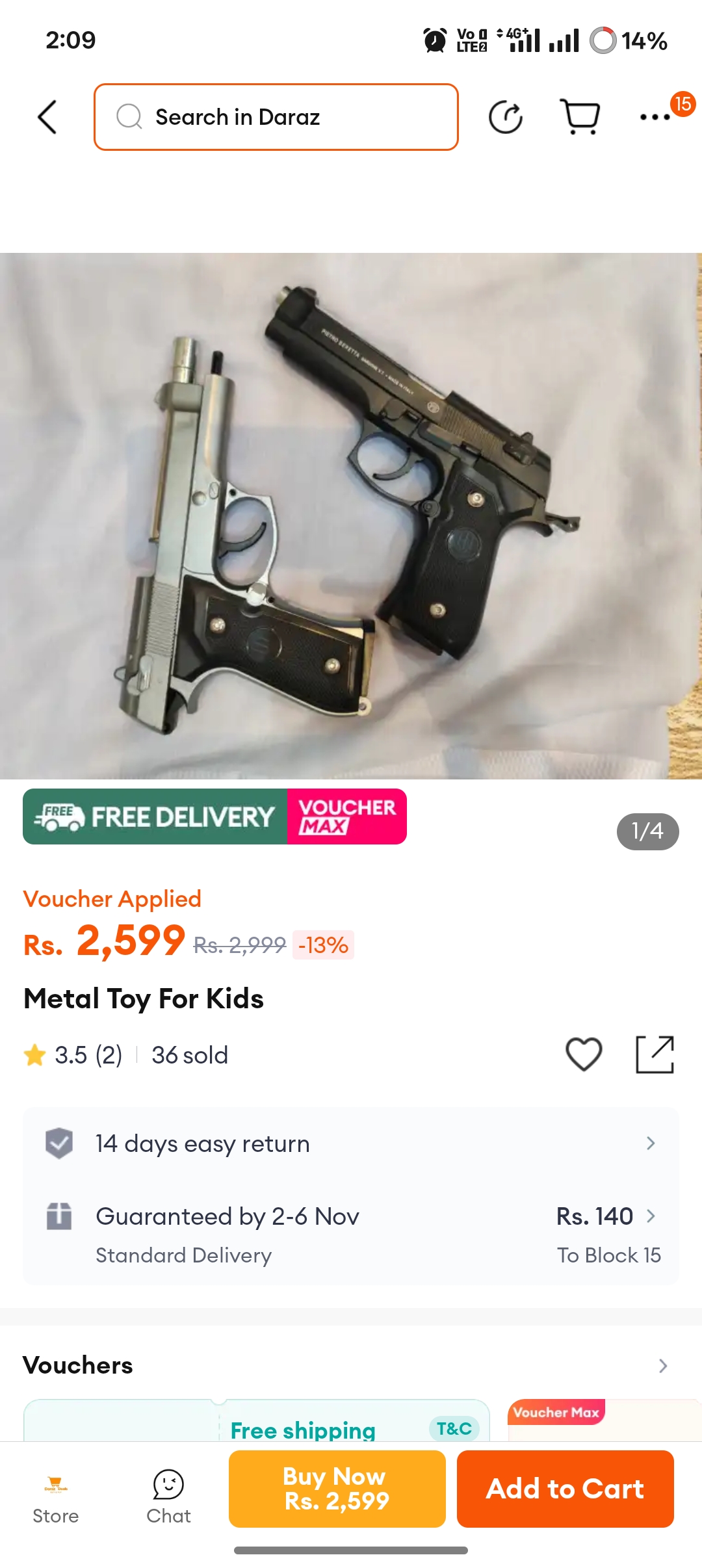
Task: Open T&C of free shipping voucher
Action: [454, 1428]
